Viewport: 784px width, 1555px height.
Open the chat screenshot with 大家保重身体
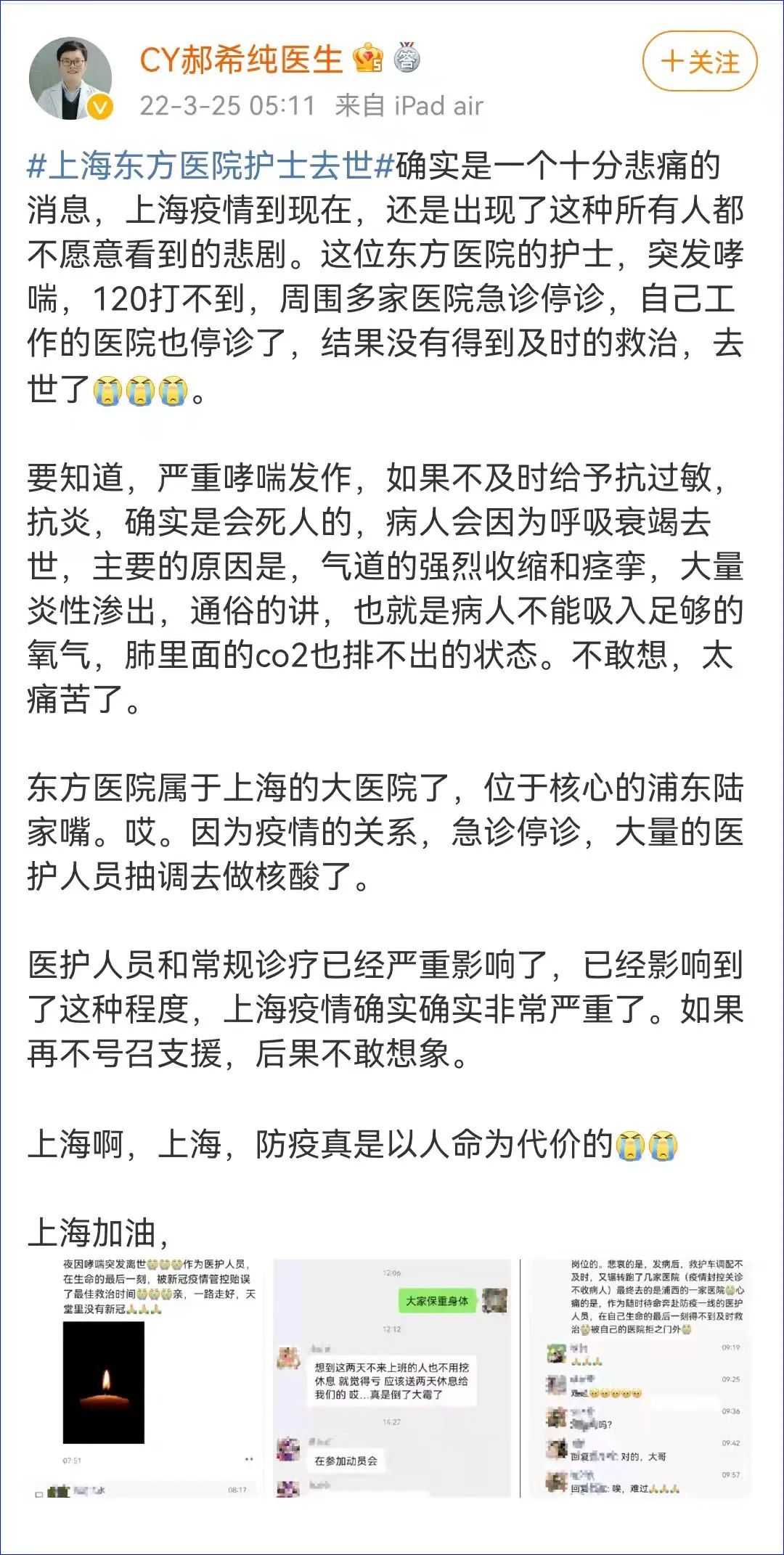point(392,1378)
